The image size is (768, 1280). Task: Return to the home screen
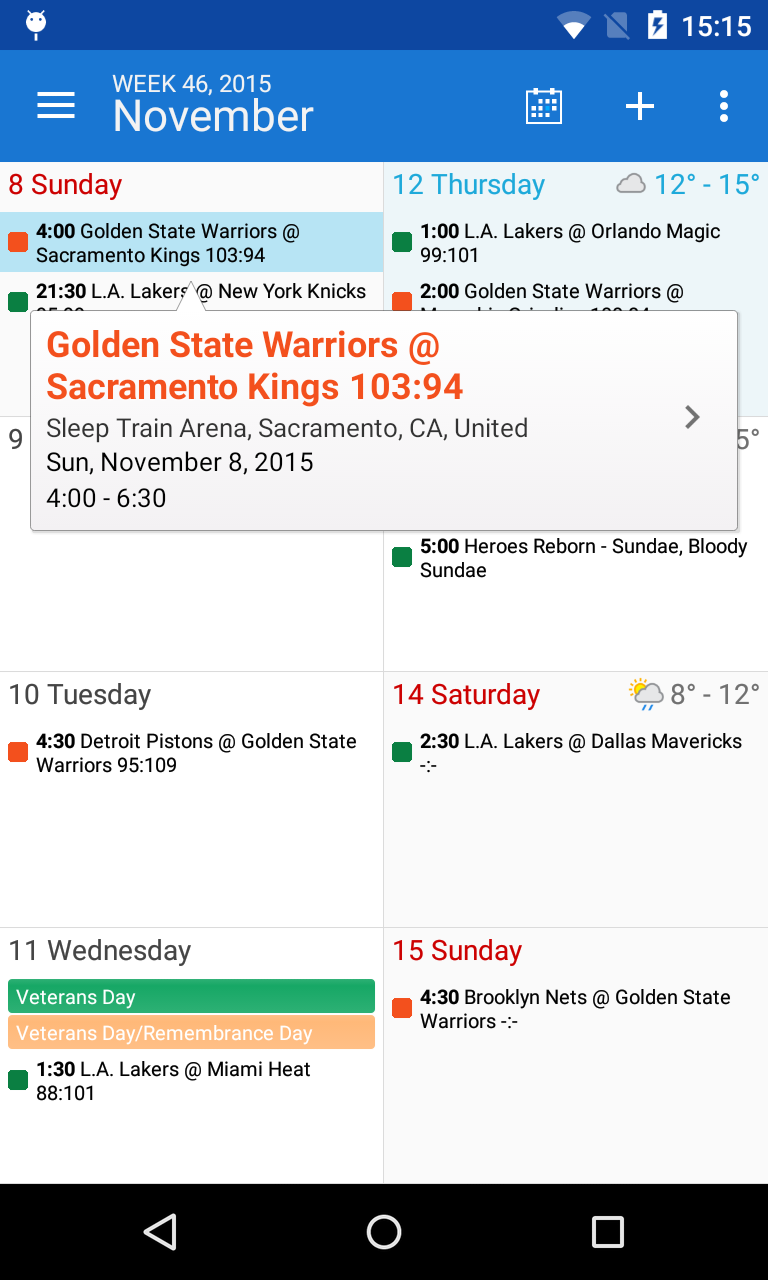(x=384, y=1232)
